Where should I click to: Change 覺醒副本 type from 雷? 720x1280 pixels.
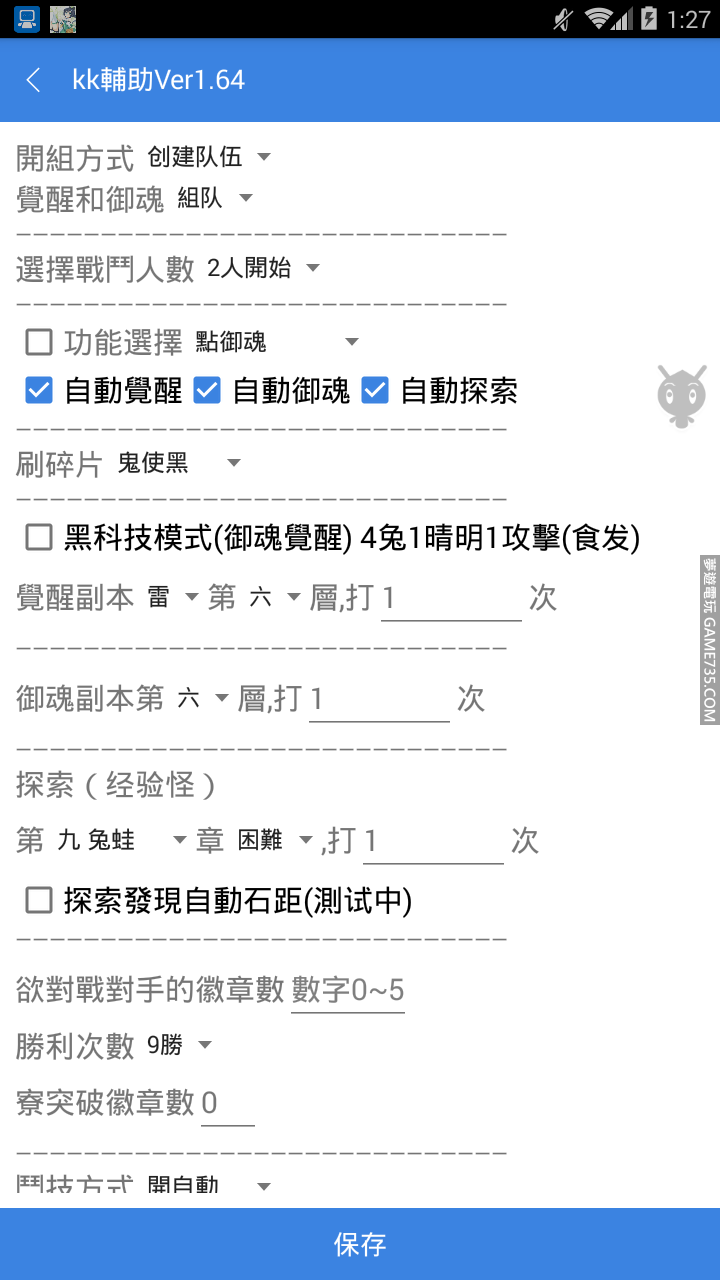coord(173,598)
